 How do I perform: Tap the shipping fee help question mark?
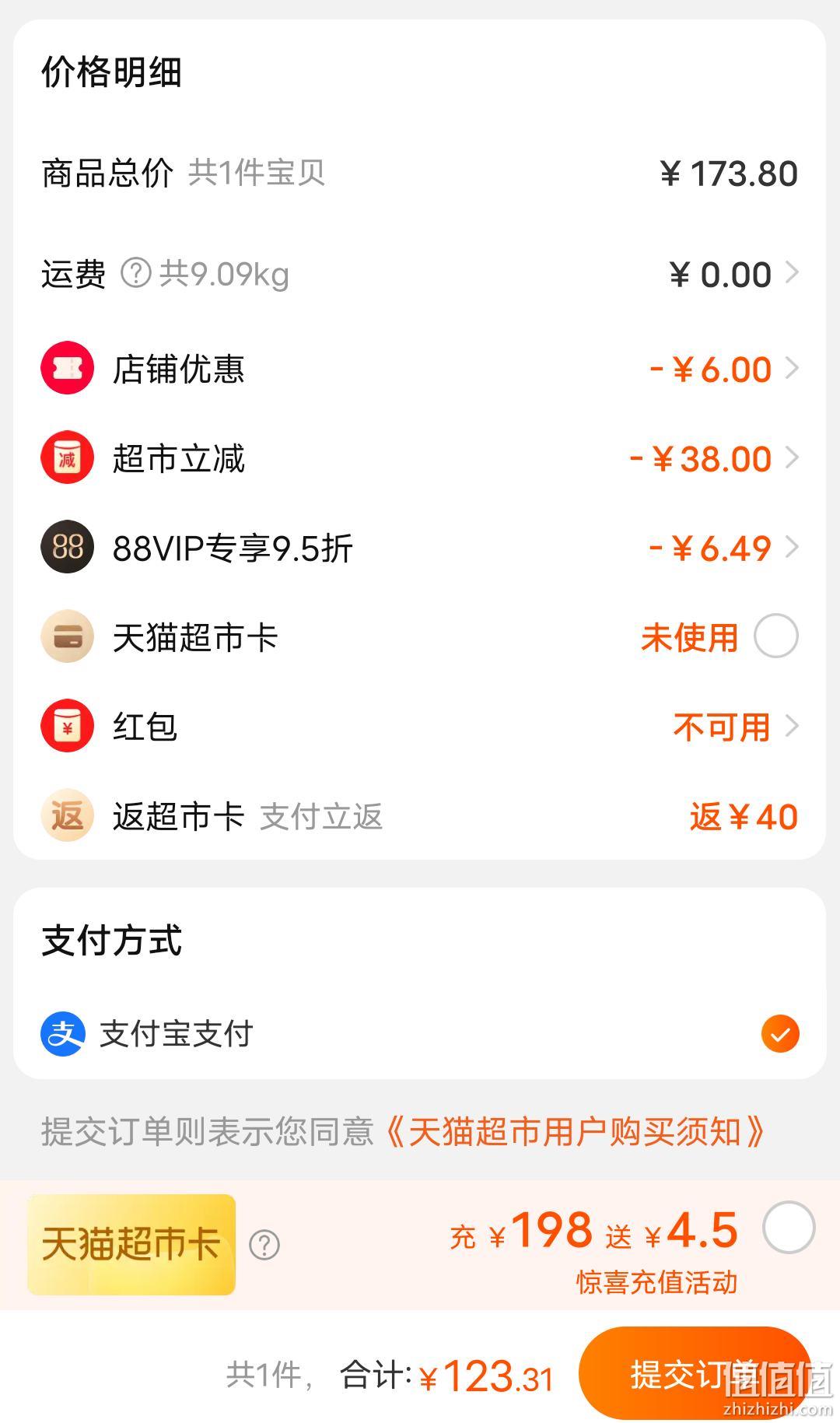136,273
